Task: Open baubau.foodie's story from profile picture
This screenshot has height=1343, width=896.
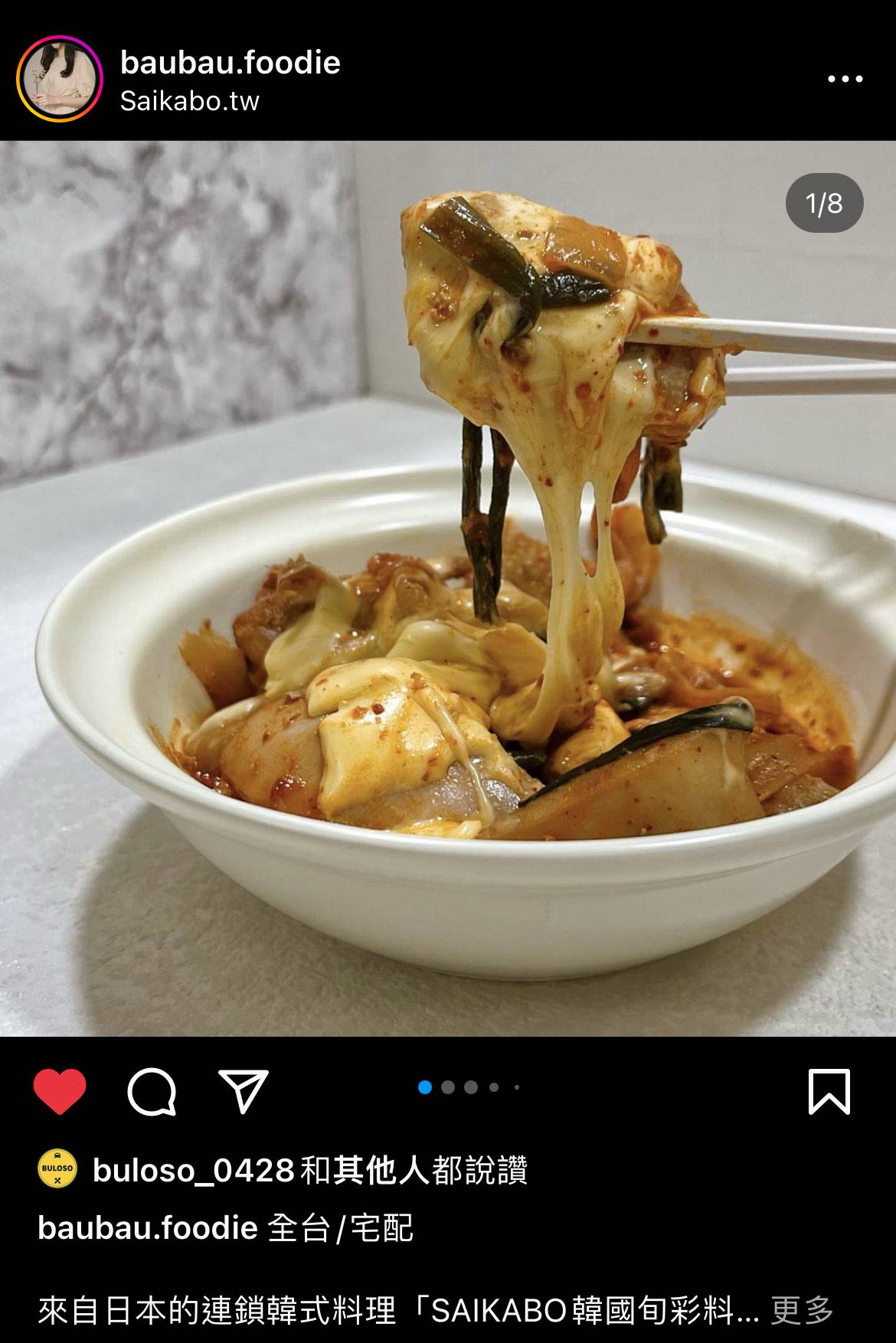Action: (60, 79)
